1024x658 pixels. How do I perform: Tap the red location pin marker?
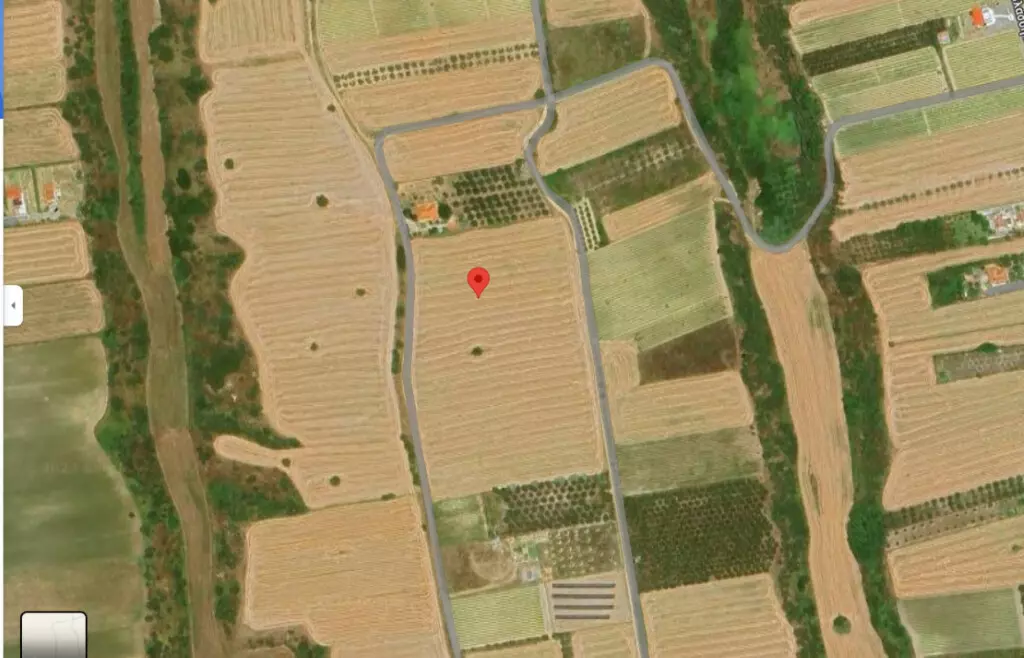click(x=479, y=281)
